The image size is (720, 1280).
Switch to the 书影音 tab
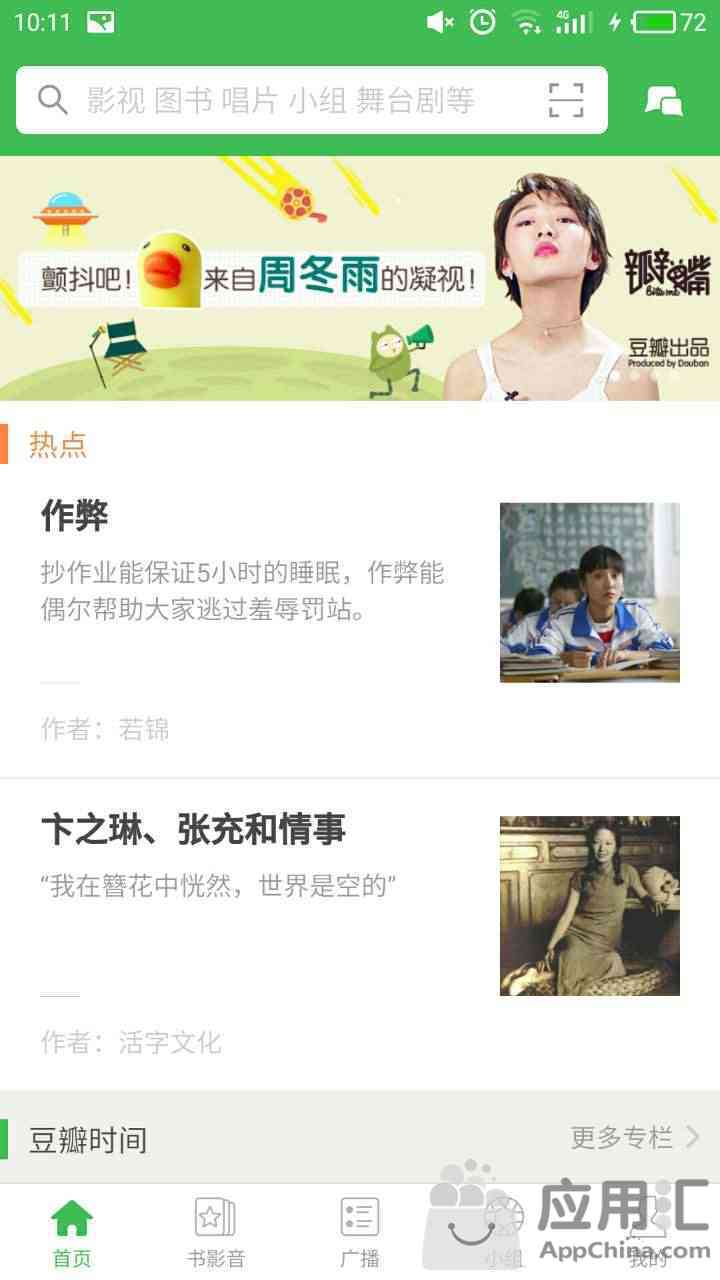click(x=216, y=1232)
